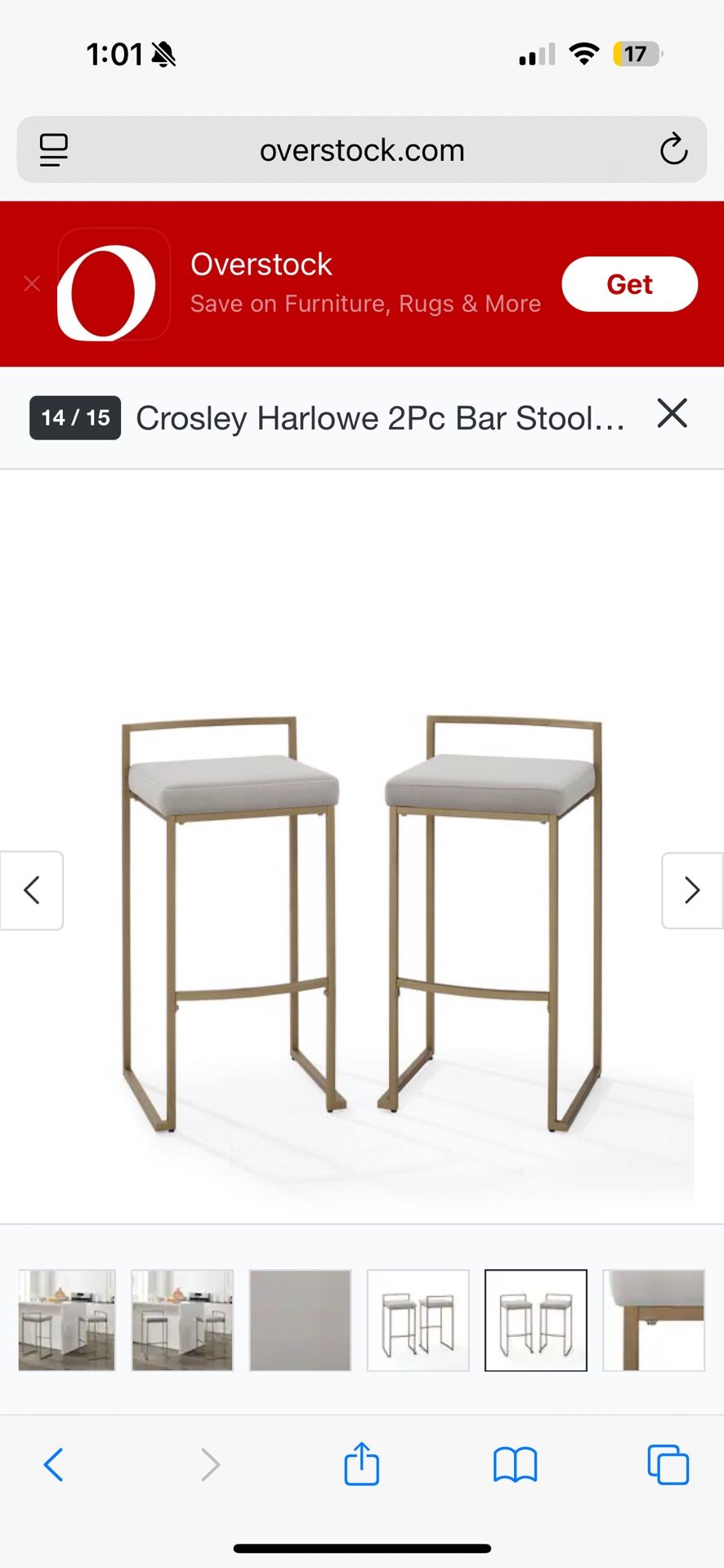Reload the overstock.com page
This screenshot has height=1568, width=724.
[x=673, y=149]
